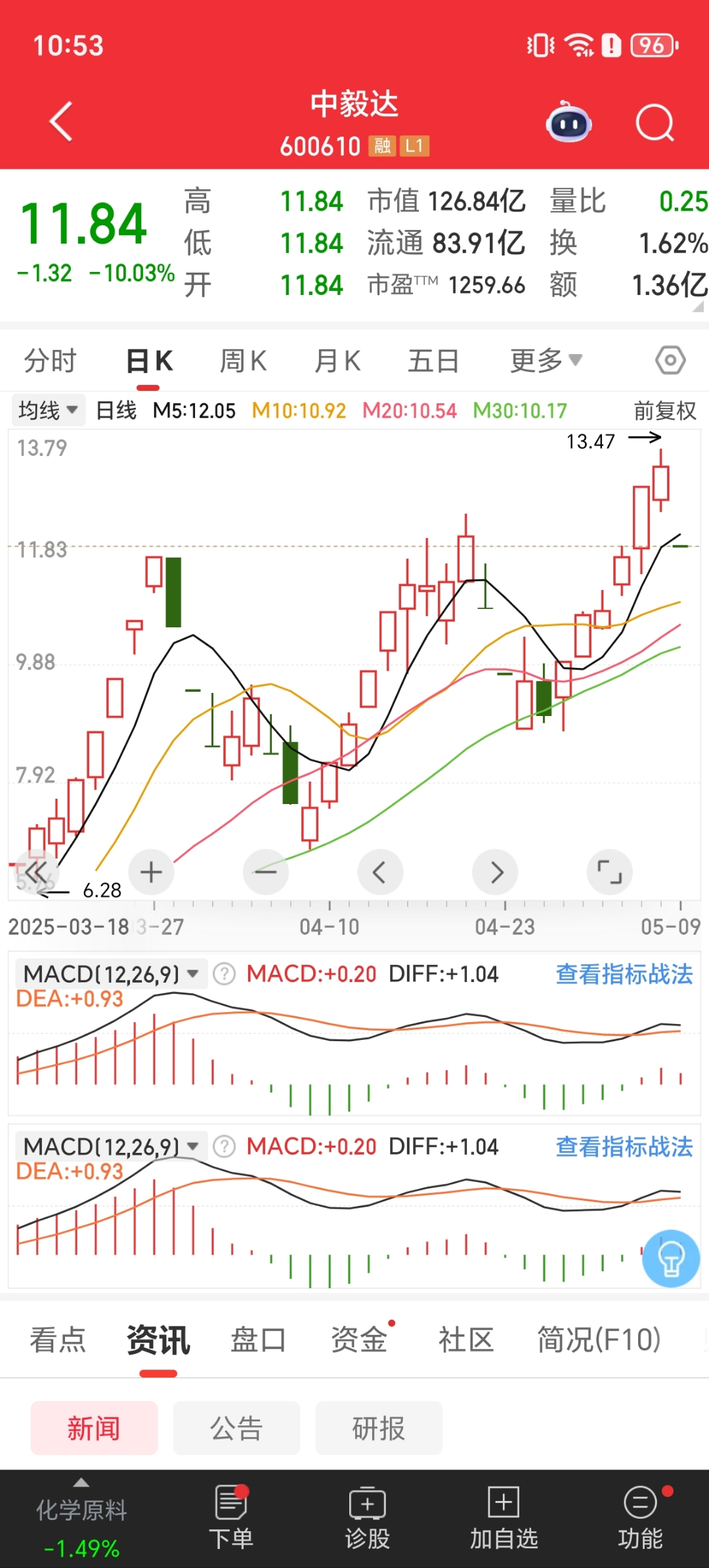709x1568 pixels.
Task: Open the AI robot assistant
Action: (567, 122)
